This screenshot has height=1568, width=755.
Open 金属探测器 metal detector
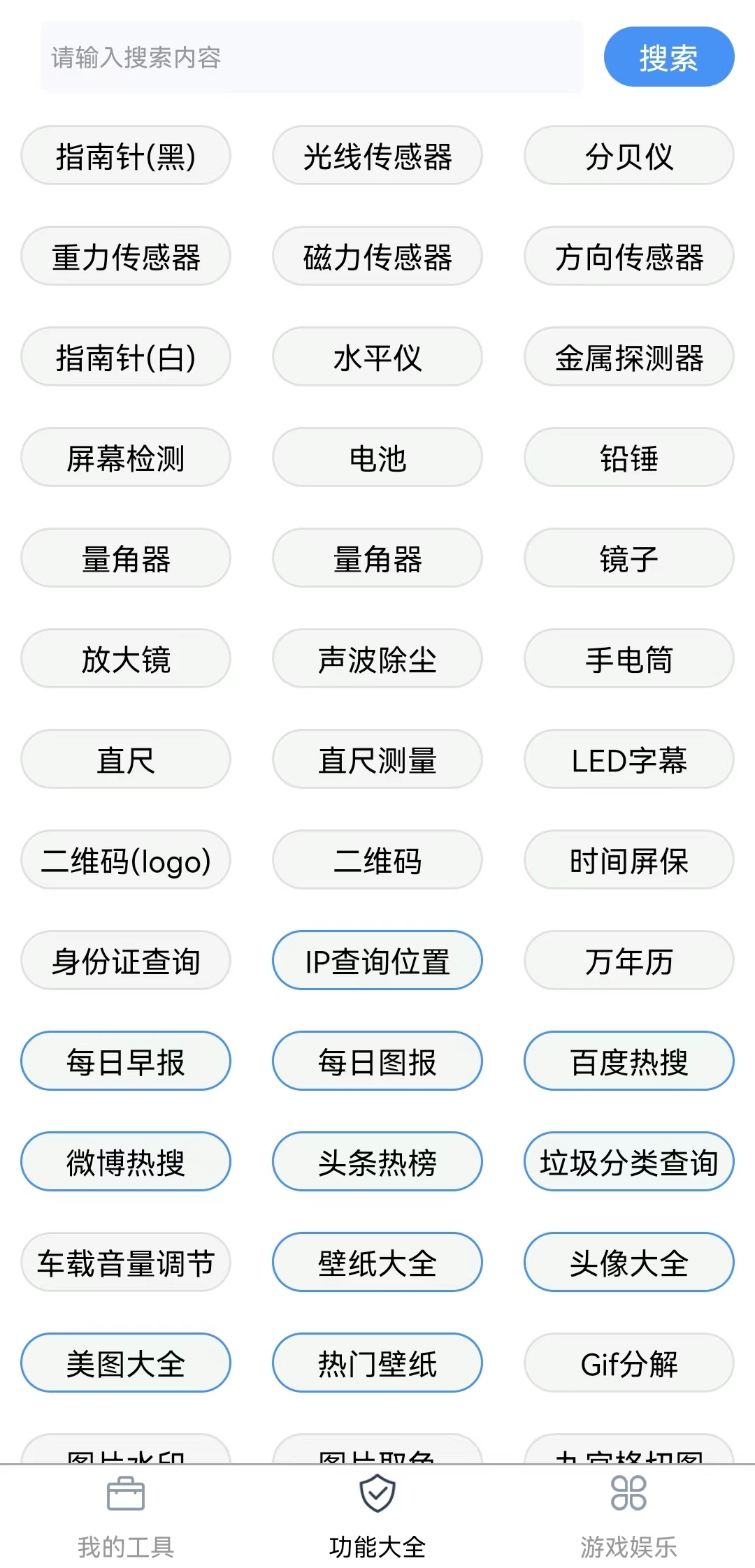pyautogui.click(x=629, y=357)
